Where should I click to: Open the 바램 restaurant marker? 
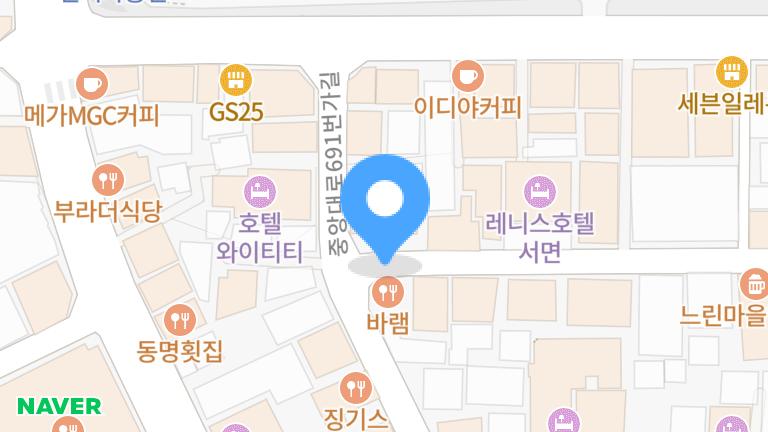point(388,293)
